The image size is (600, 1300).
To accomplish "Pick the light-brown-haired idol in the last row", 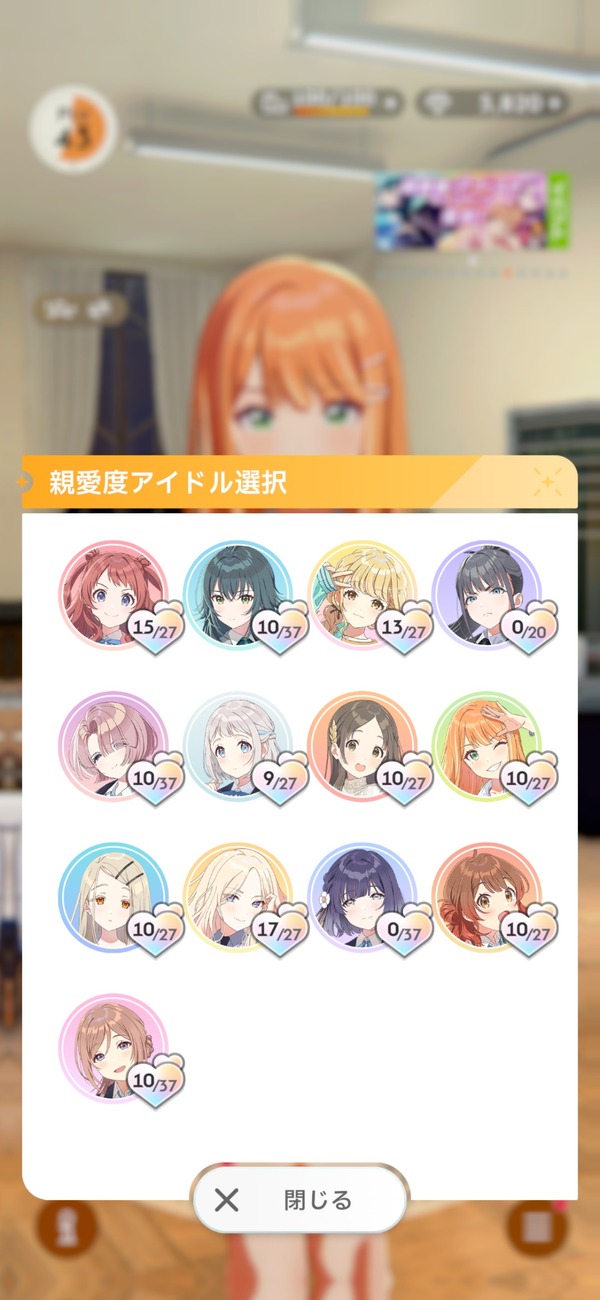I will coord(113,1048).
